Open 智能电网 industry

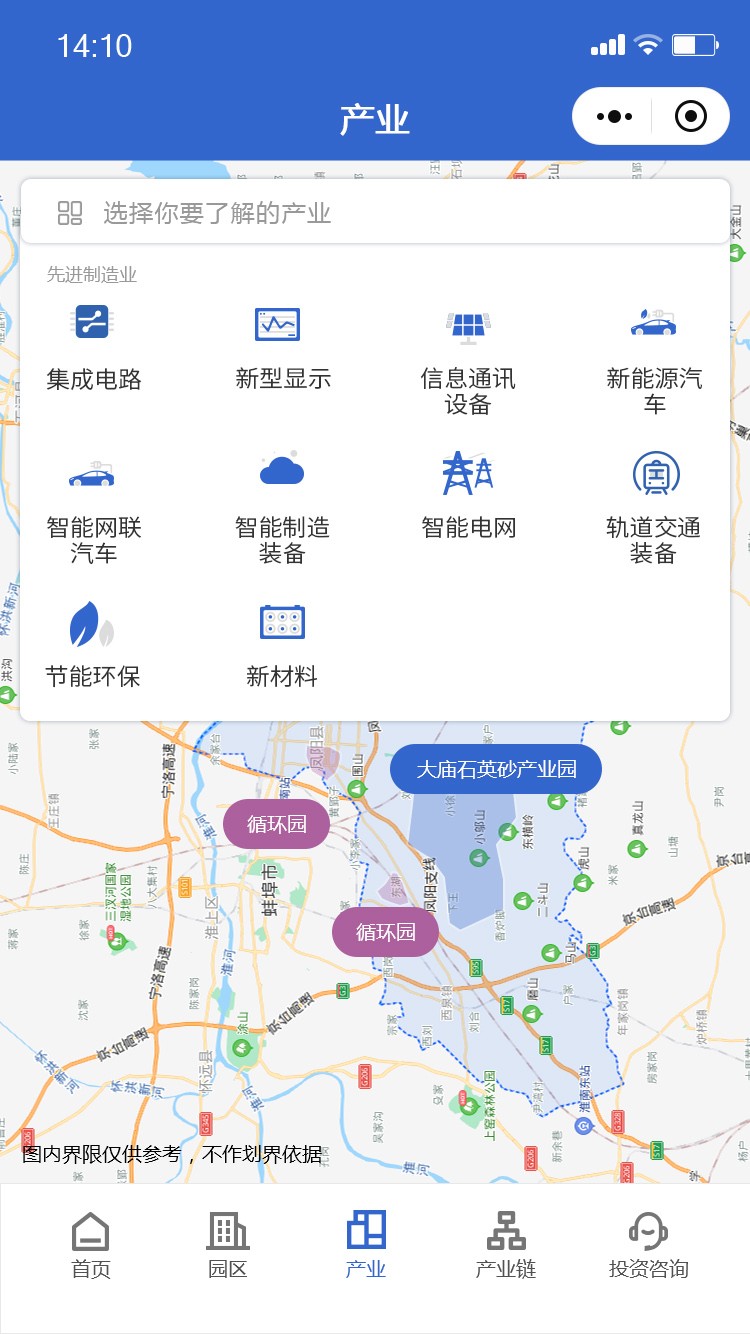[468, 497]
